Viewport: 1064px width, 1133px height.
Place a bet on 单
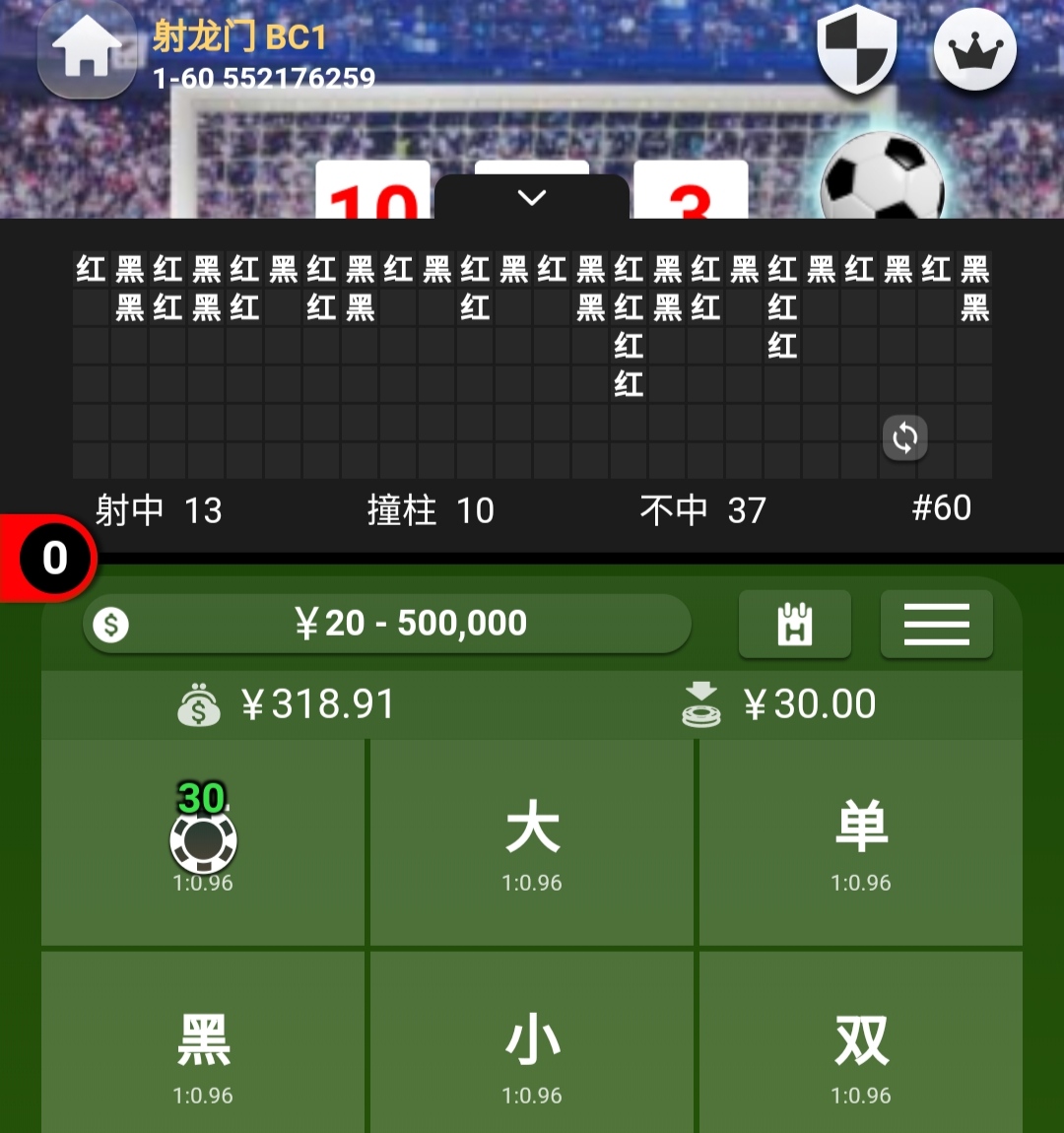pyautogui.click(x=861, y=842)
